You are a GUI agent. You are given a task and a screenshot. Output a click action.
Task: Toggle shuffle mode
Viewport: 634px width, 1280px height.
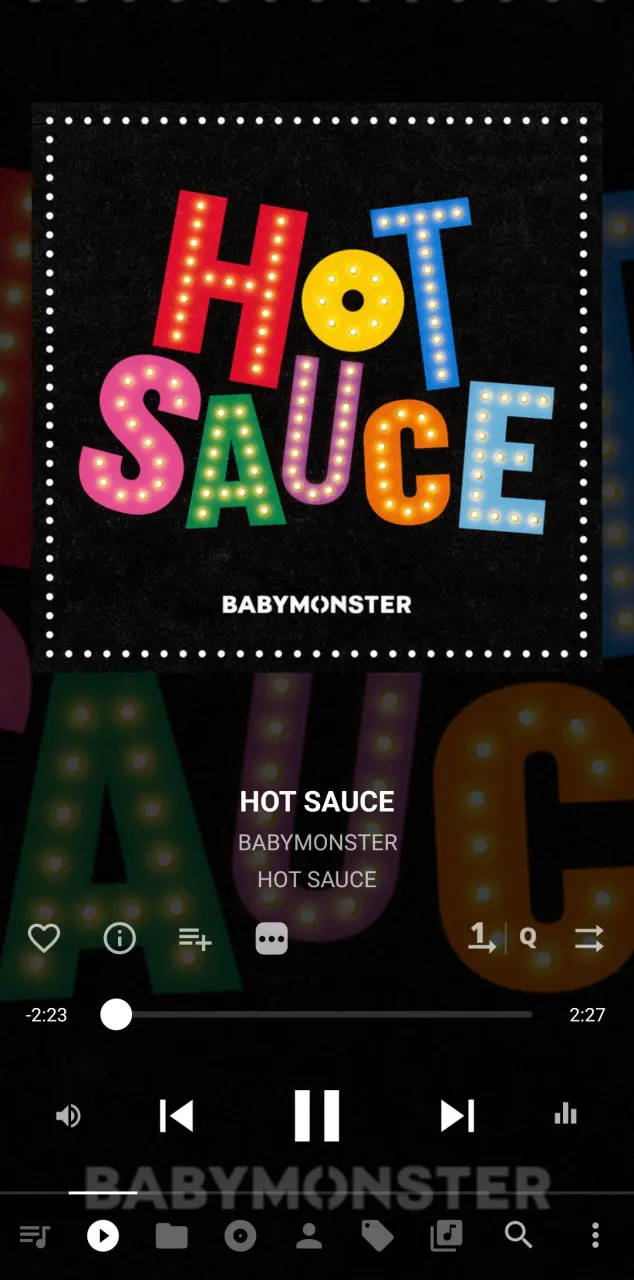click(x=589, y=938)
